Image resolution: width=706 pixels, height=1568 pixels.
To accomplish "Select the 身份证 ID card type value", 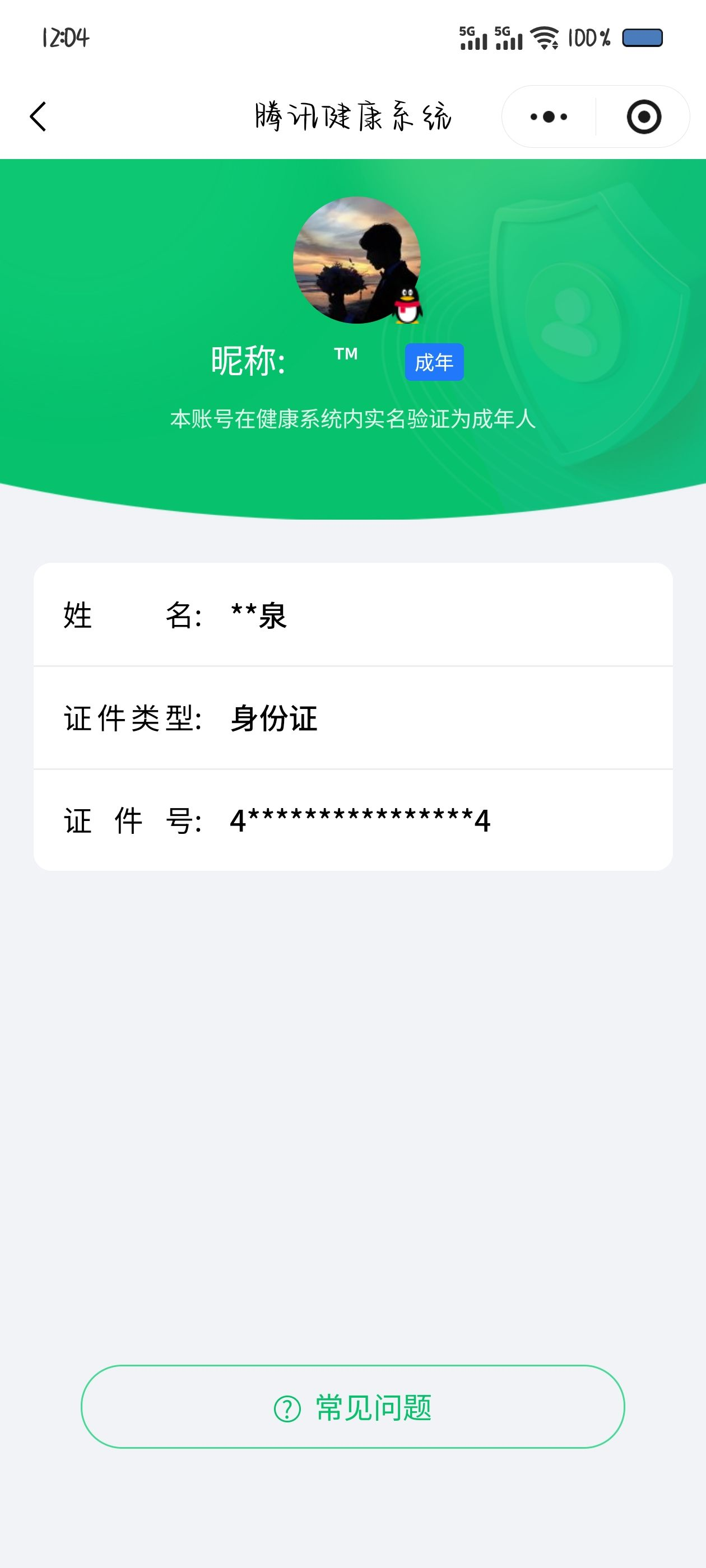I will click(x=272, y=718).
